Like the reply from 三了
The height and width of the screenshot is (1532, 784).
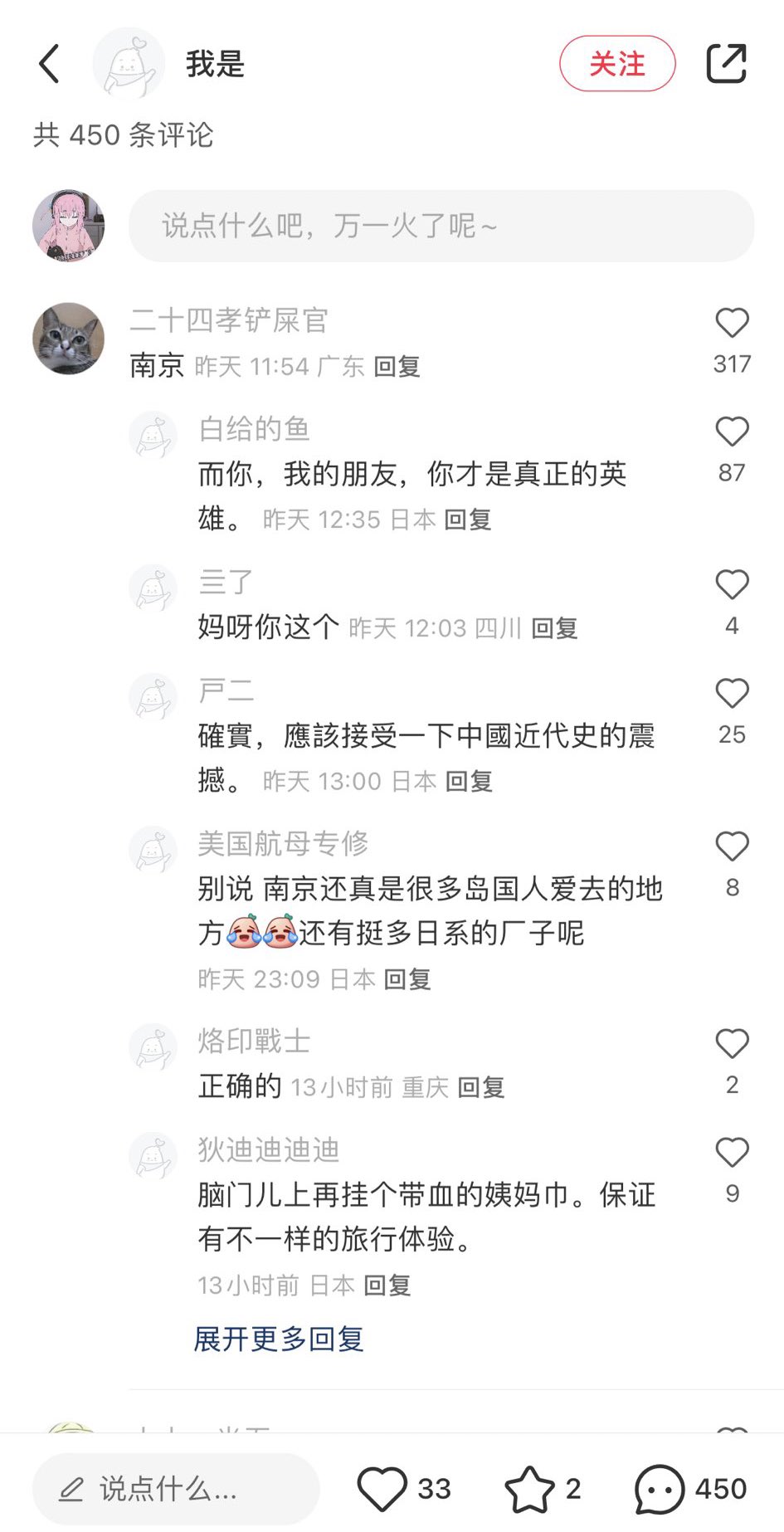732,585
